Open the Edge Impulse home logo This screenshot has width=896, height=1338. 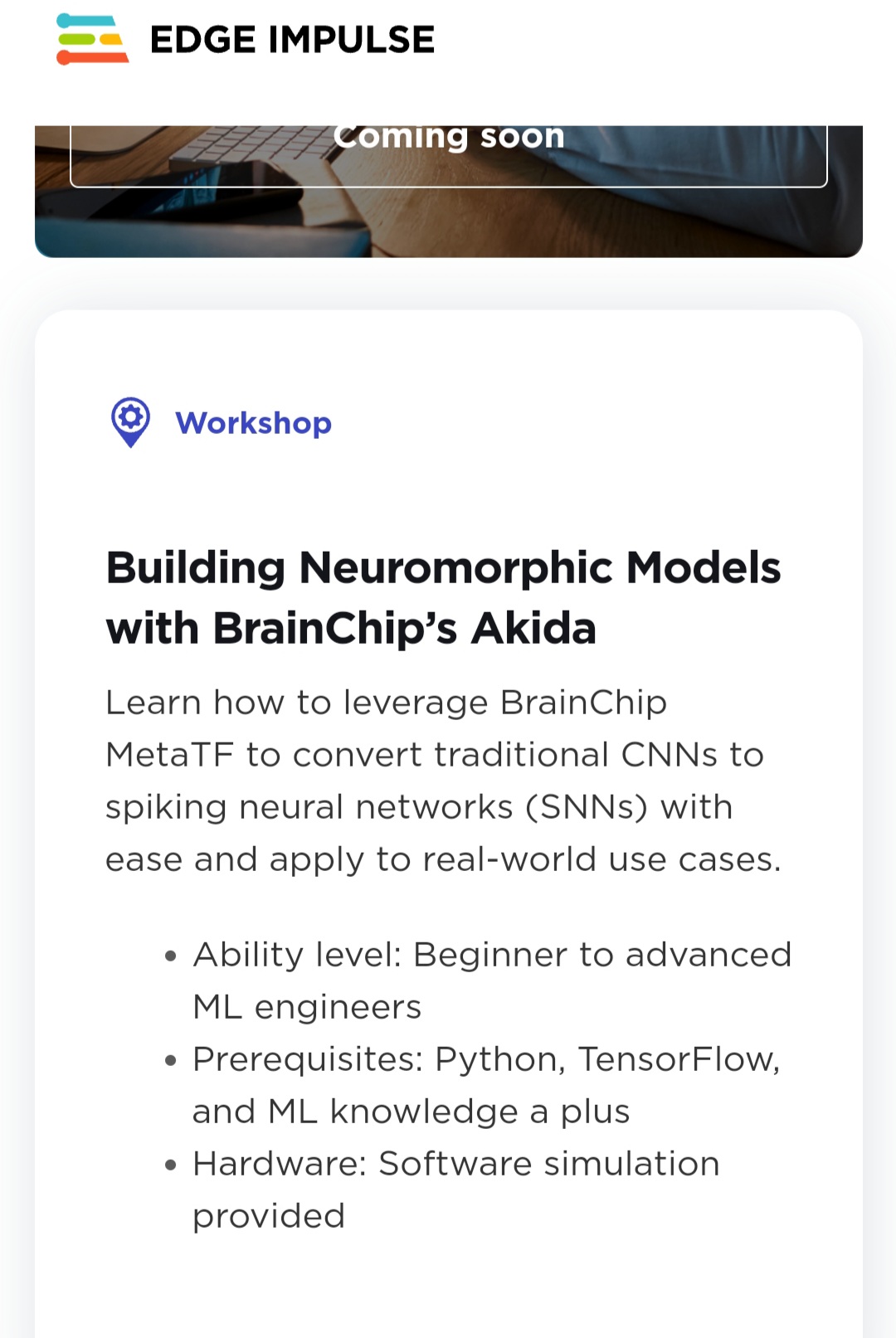(x=246, y=40)
